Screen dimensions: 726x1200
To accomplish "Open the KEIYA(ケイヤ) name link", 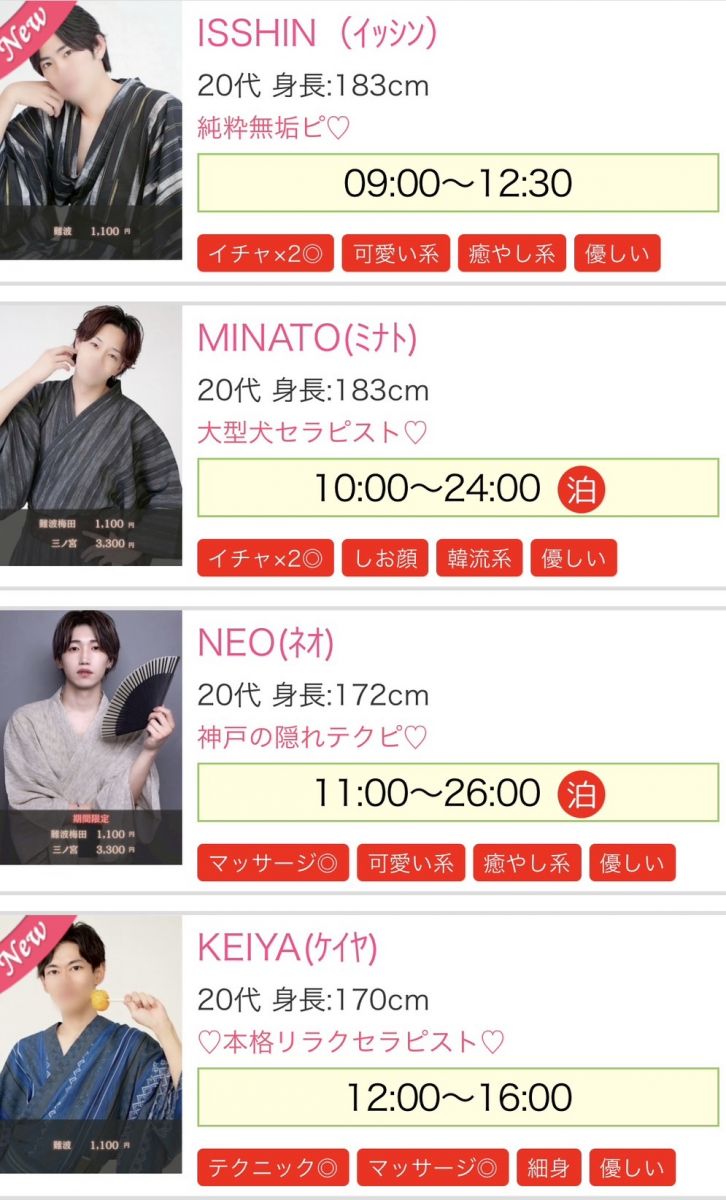I will pos(287,948).
